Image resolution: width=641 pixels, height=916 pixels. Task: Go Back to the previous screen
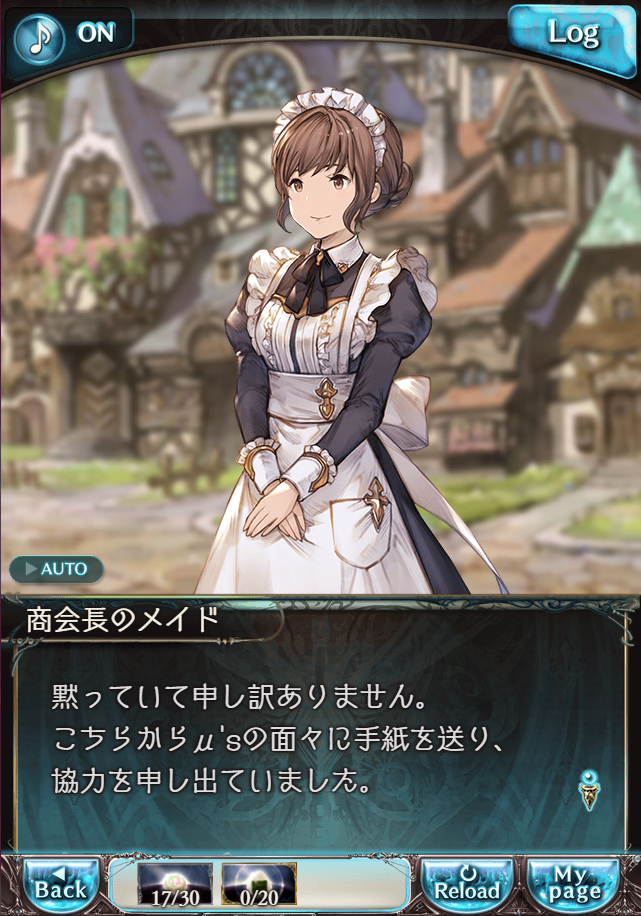coord(60,884)
